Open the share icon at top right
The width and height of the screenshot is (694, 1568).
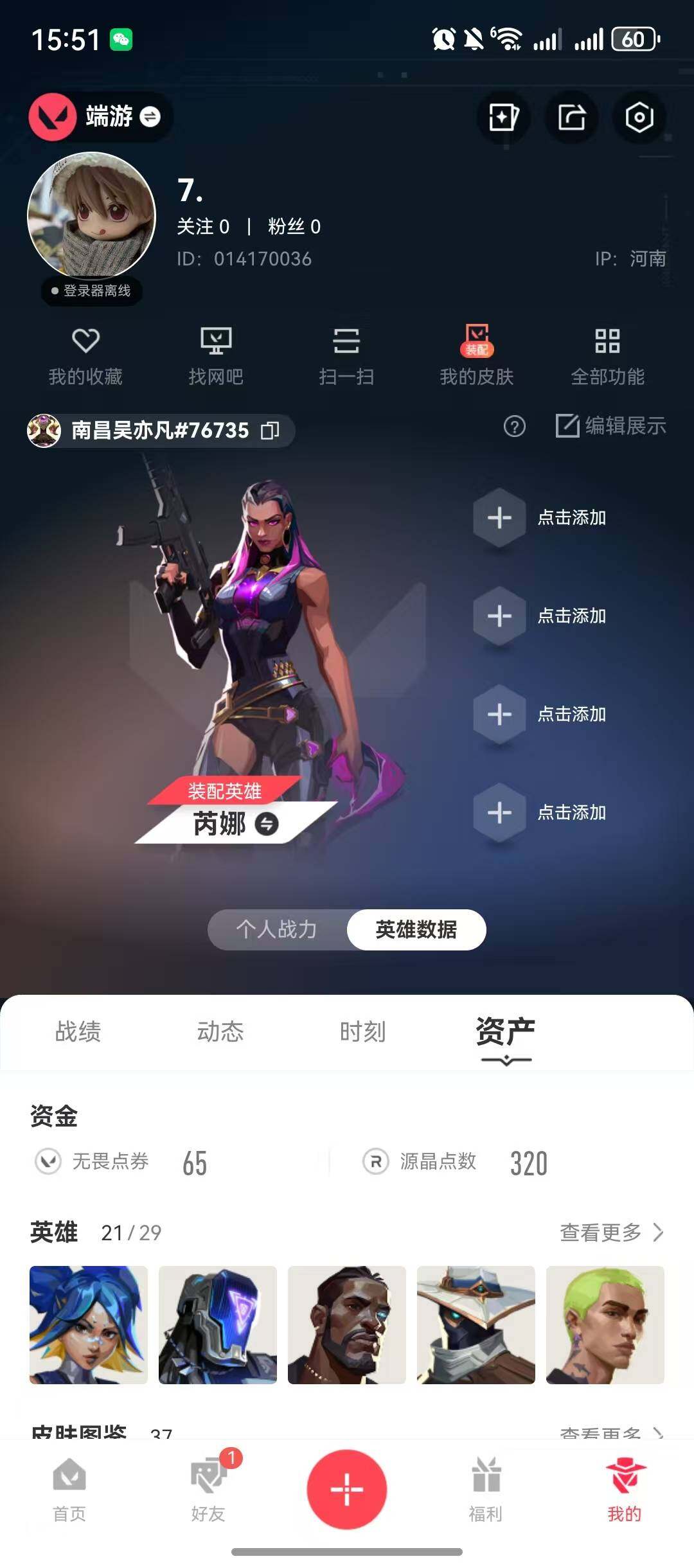pyautogui.click(x=571, y=117)
